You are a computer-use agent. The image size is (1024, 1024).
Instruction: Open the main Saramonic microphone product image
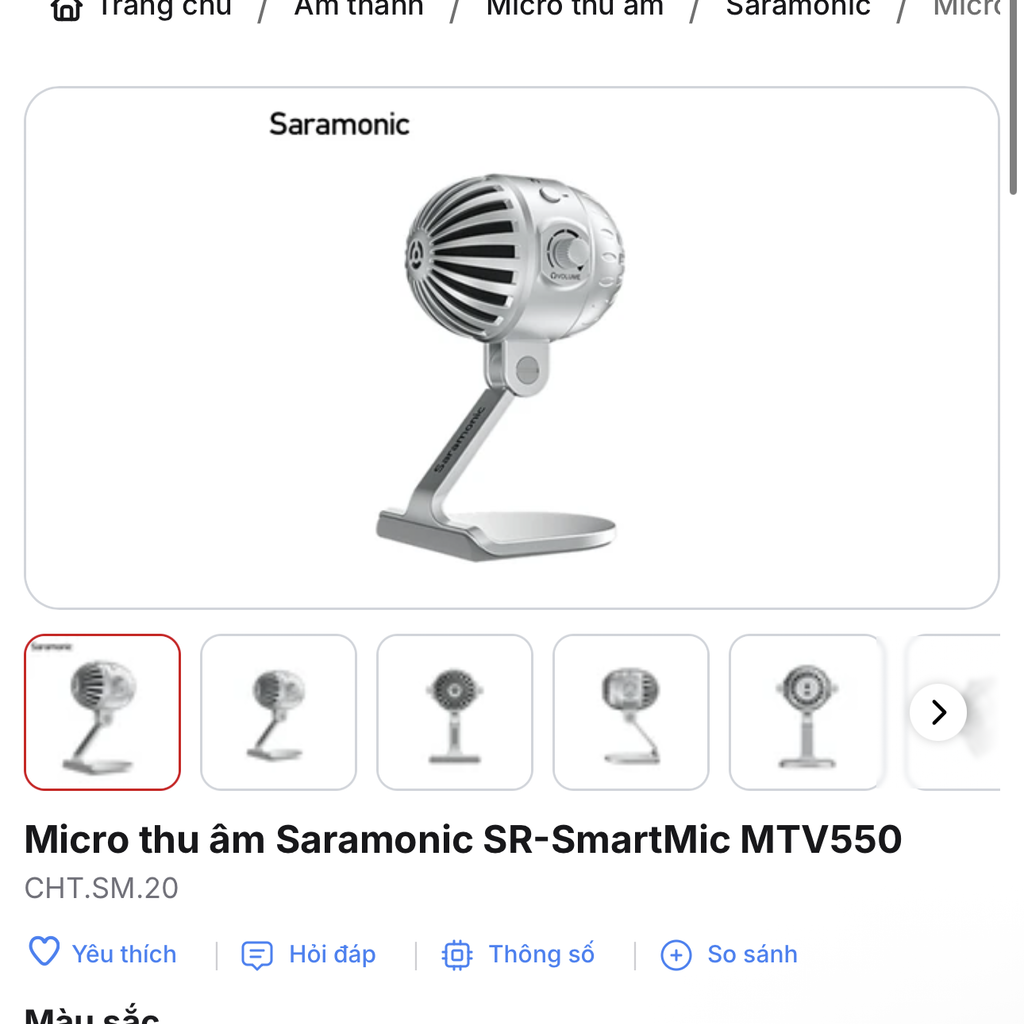(x=511, y=347)
